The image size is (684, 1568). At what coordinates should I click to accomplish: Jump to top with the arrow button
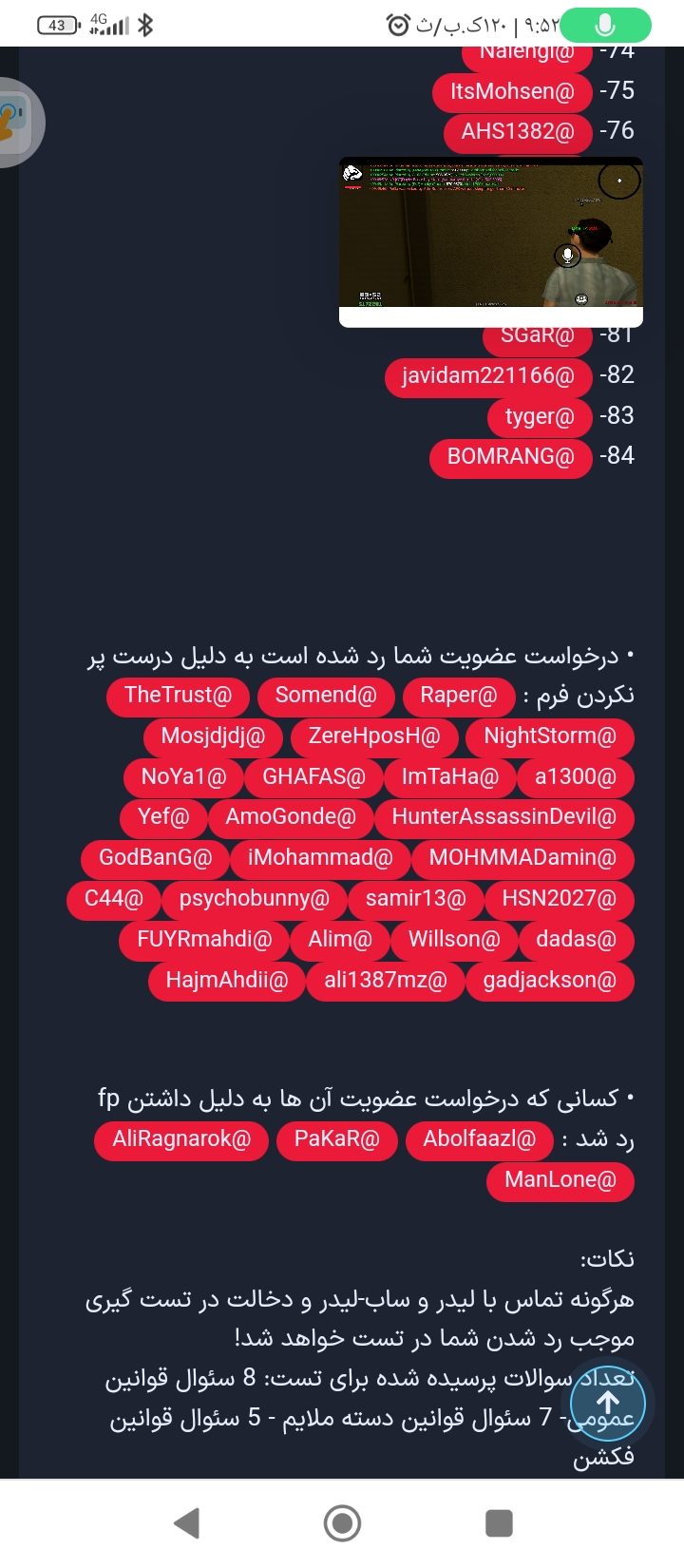pyautogui.click(x=608, y=1403)
